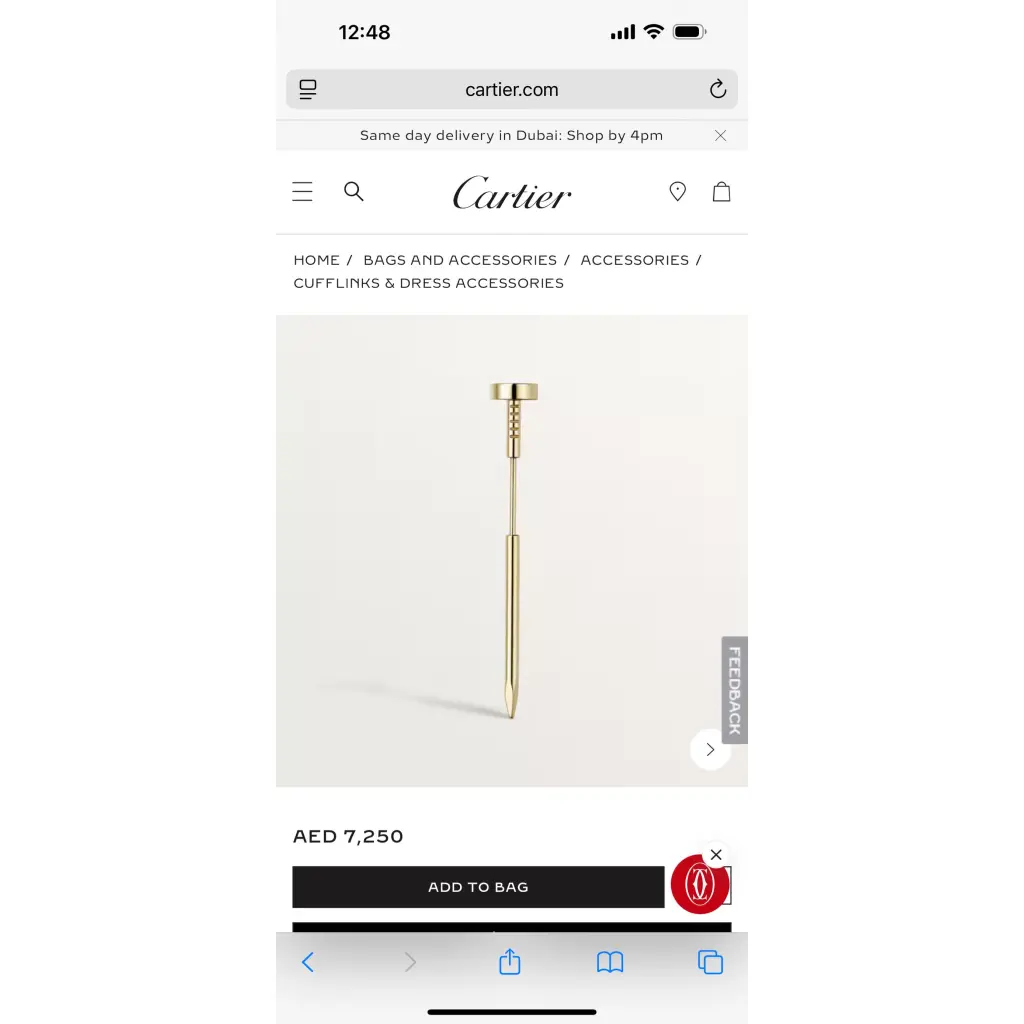
Task: Dismiss the same day delivery banner
Action: pyautogui.click(x=720, y=135)
